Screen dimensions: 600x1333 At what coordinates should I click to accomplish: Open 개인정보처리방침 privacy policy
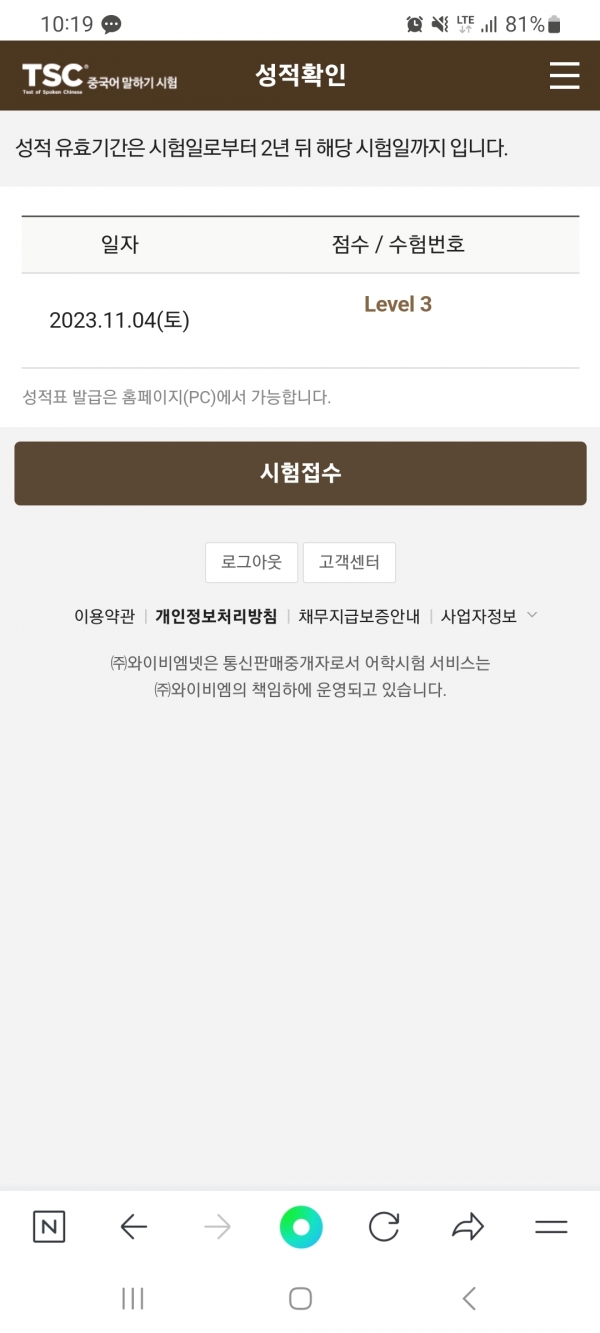point(216,616)
